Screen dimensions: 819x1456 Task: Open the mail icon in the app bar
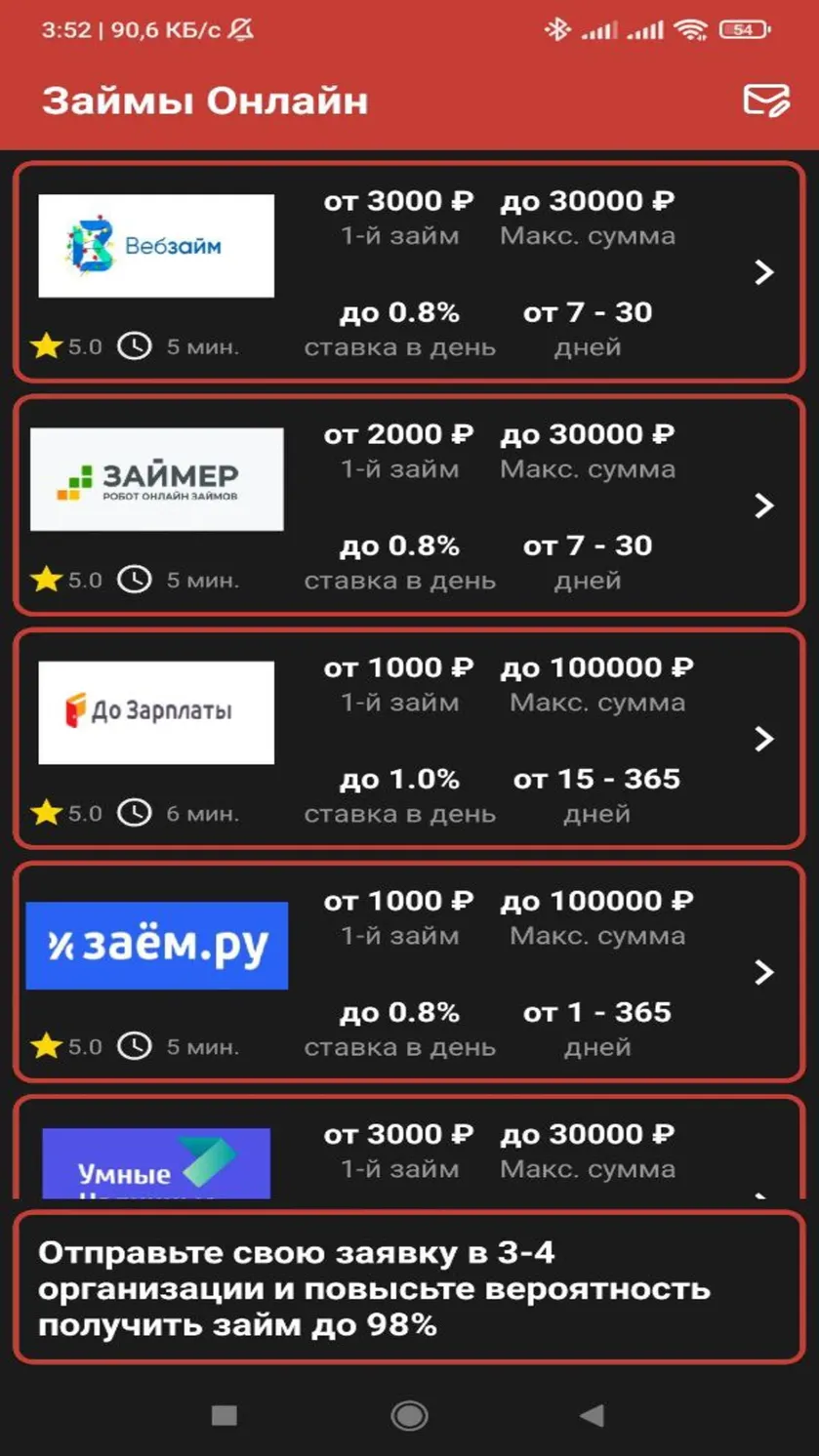click(766, 101)
